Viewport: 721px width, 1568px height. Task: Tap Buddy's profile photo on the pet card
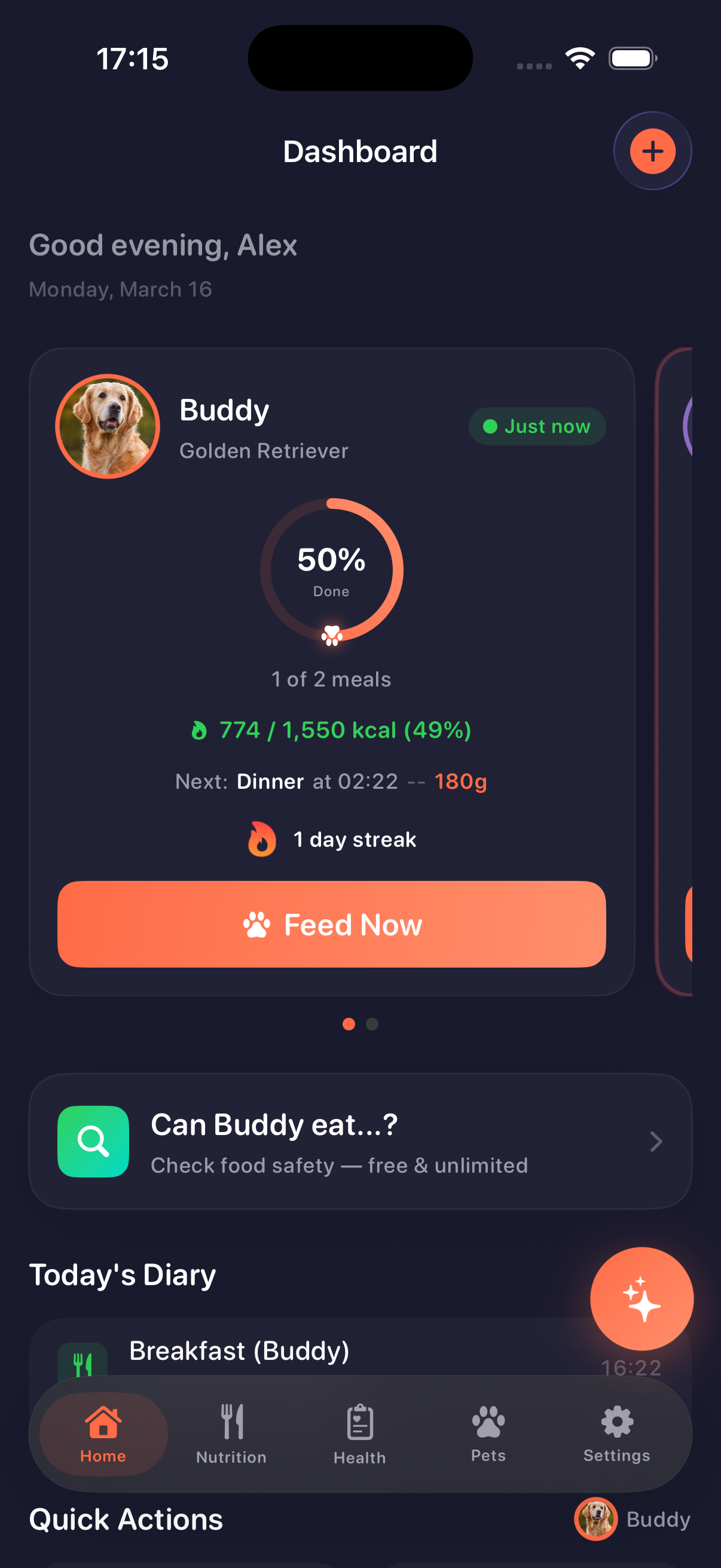pyautogui.click(x=108, y=426)
